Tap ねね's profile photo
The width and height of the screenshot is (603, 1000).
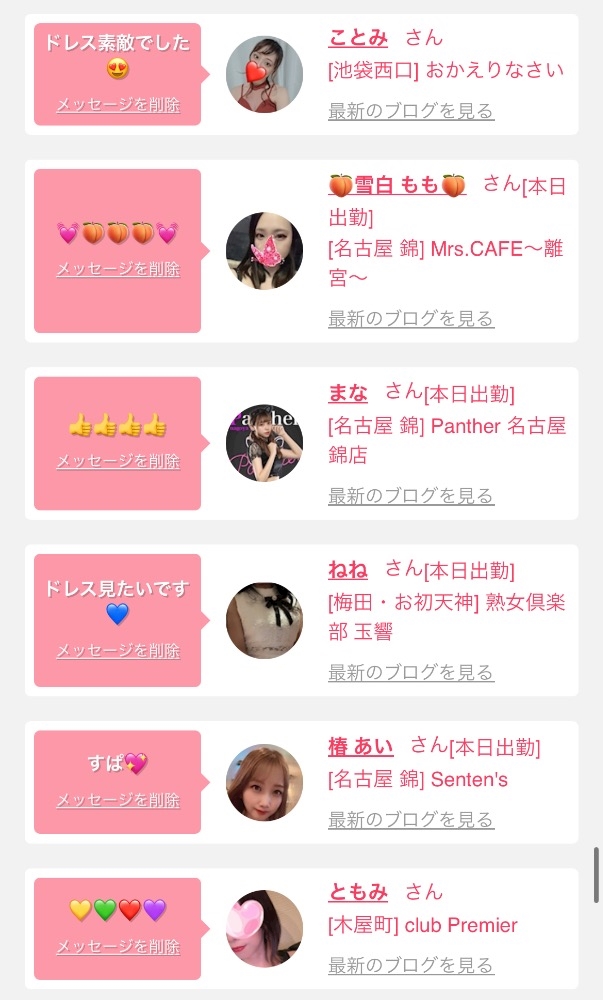264,620
